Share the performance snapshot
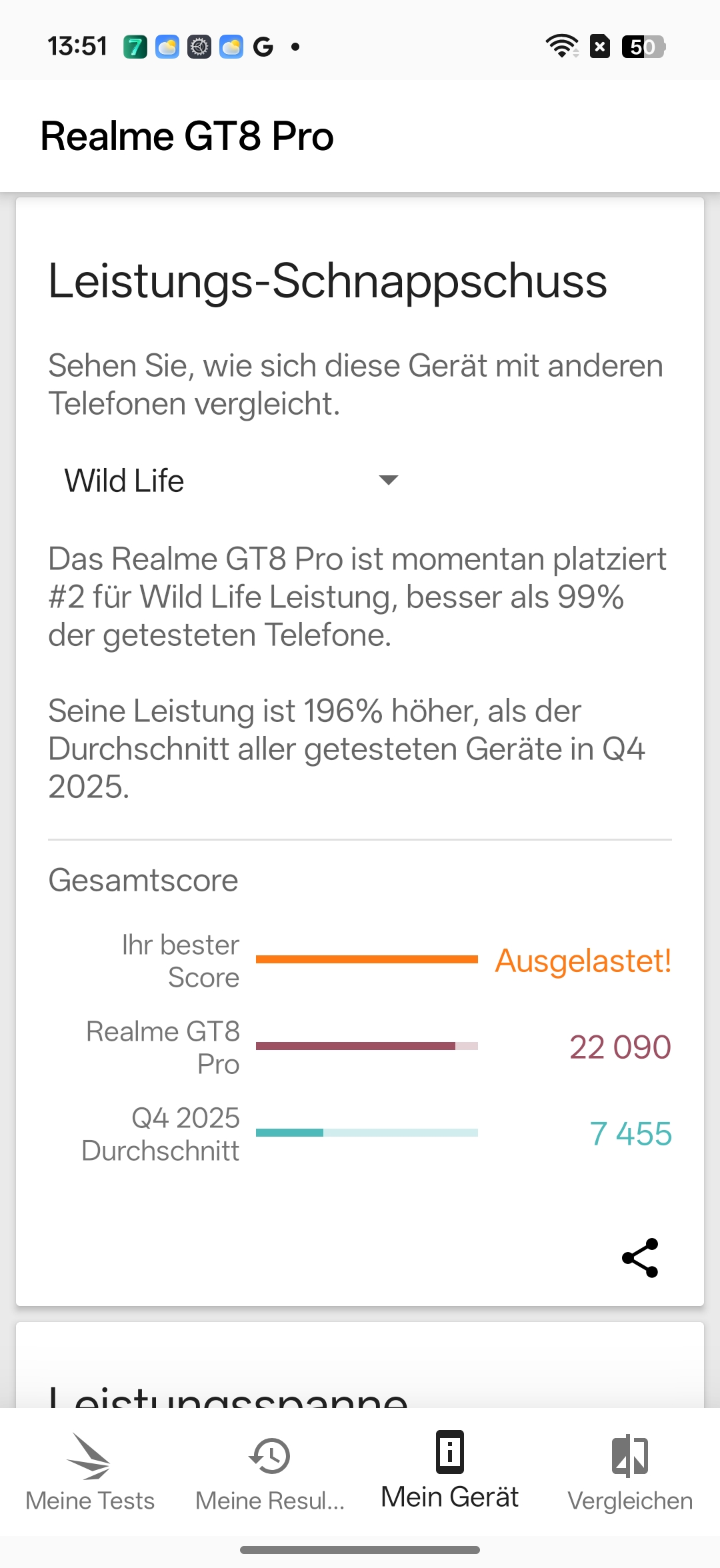The width and height of the screenshot is (720, 1568). point(639,1258)
